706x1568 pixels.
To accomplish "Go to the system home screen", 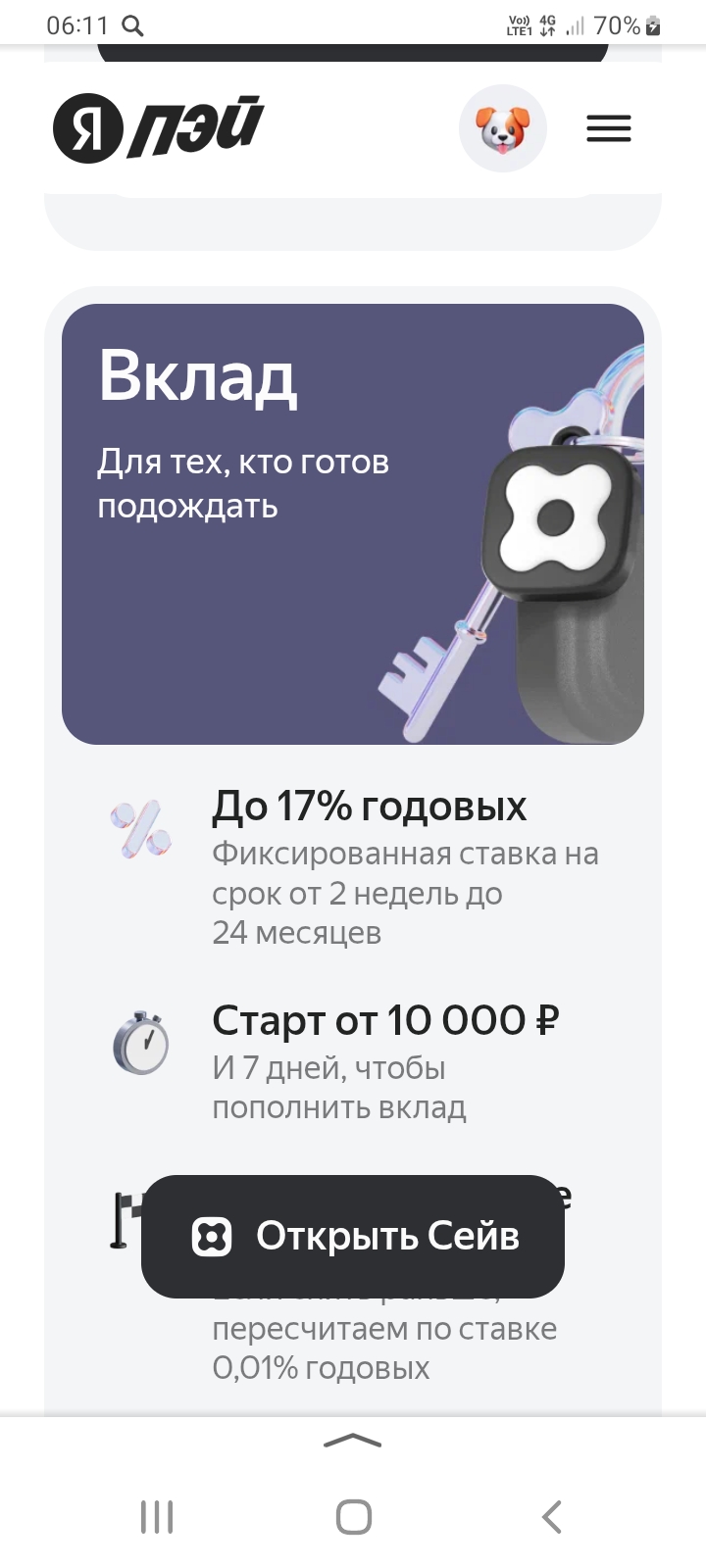I will tap(353, 1517).
